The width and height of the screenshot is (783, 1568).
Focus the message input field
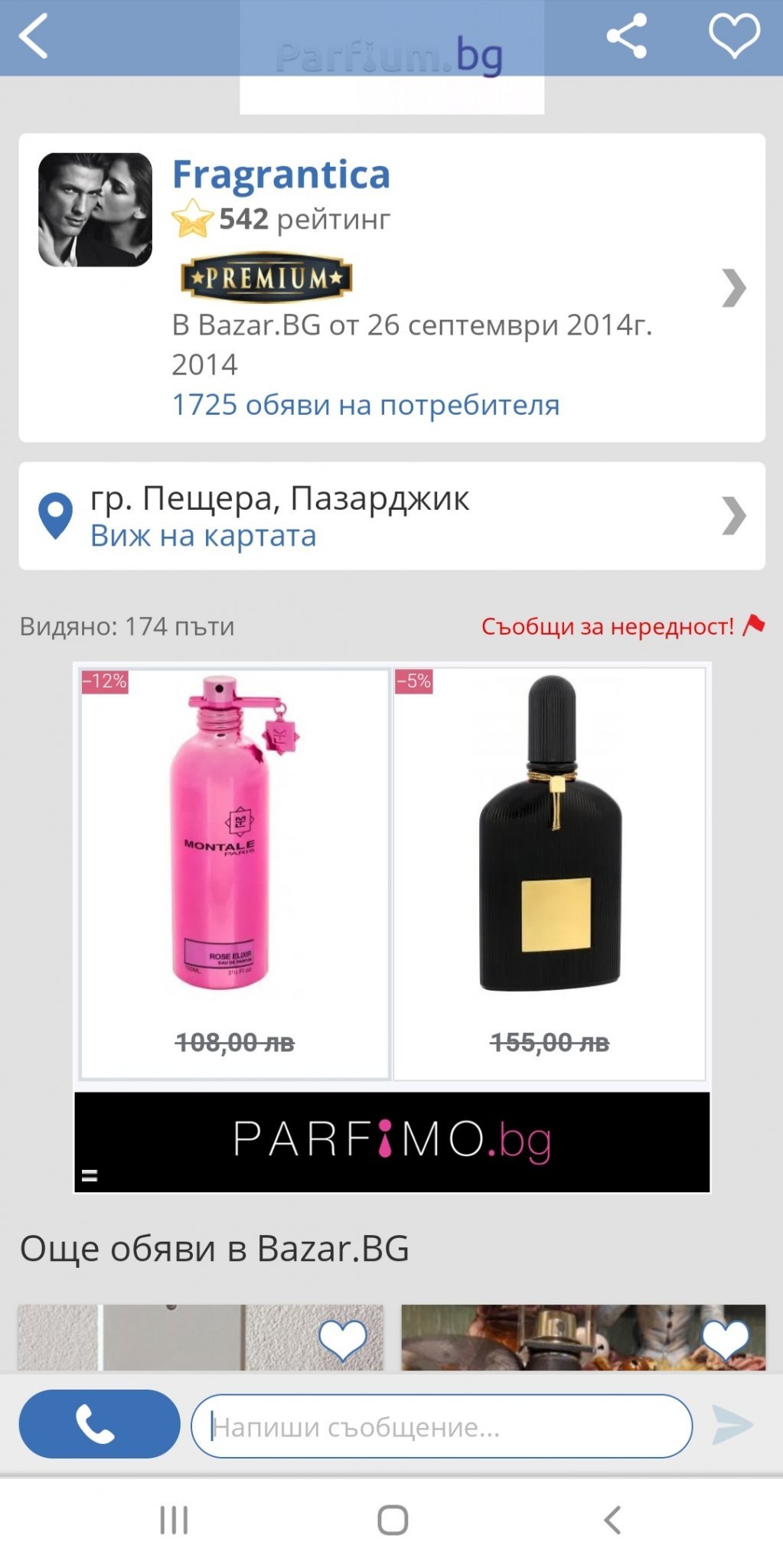(x=441, y=1426)
